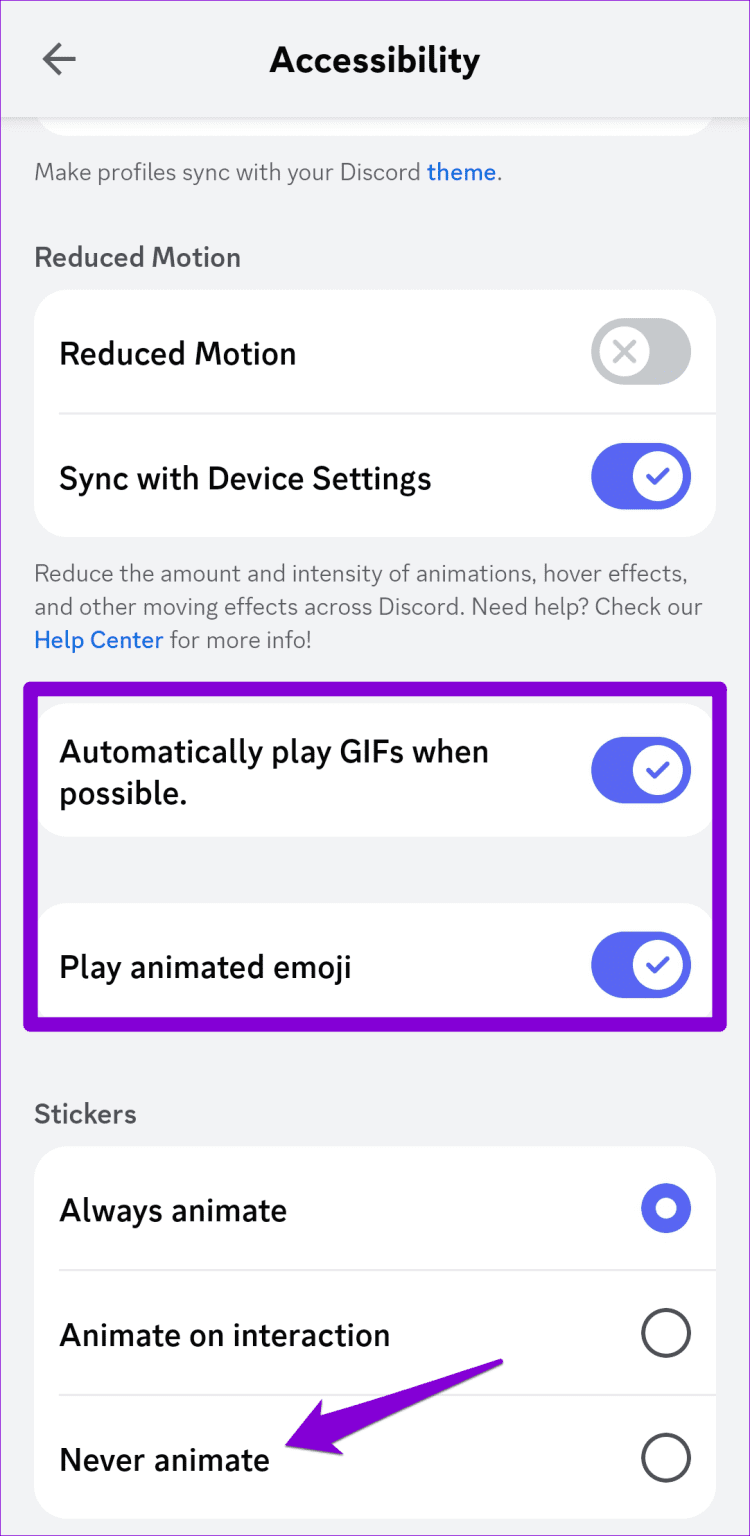Click the back arrow to exit Accessibility
This screenshot has width=750, height=1536.
coord(58,59)
